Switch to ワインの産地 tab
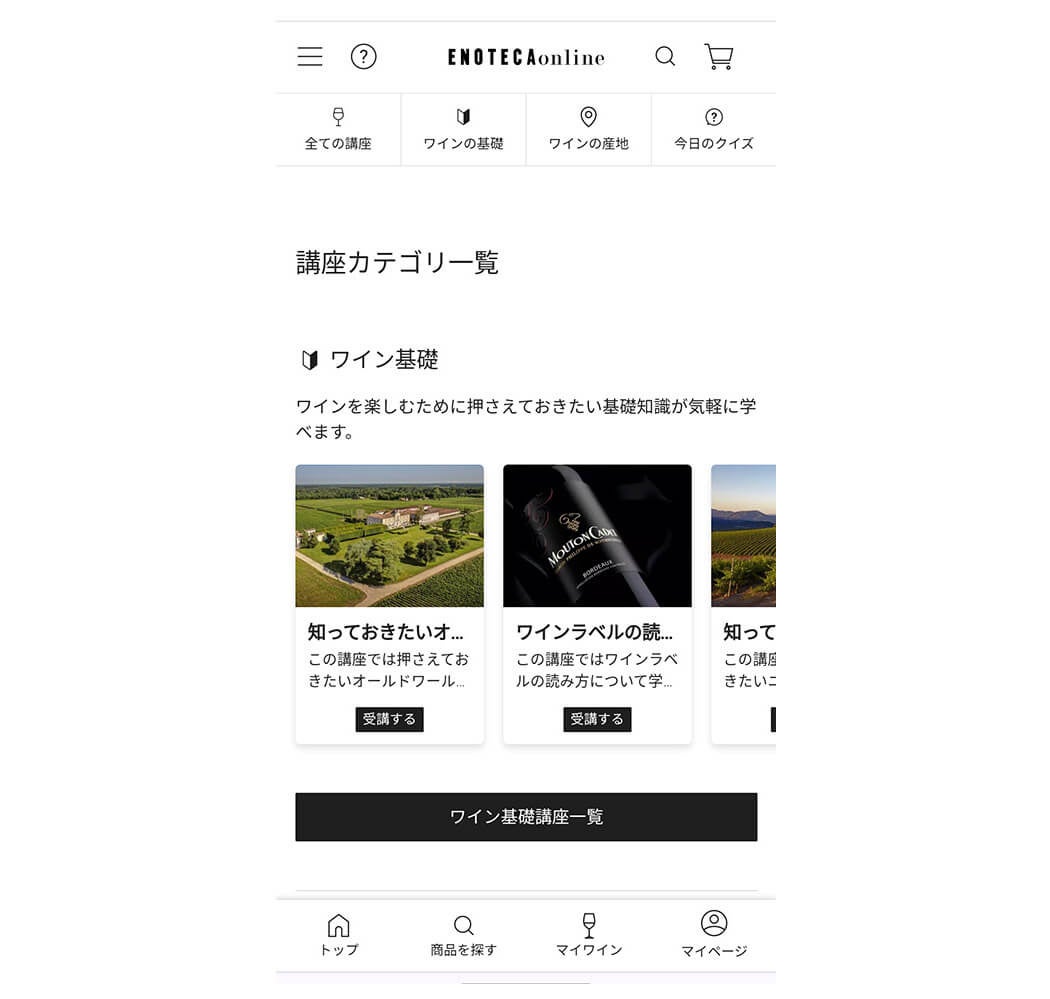The height and width of the screenshot is (999, 1050). click(588, 130)
